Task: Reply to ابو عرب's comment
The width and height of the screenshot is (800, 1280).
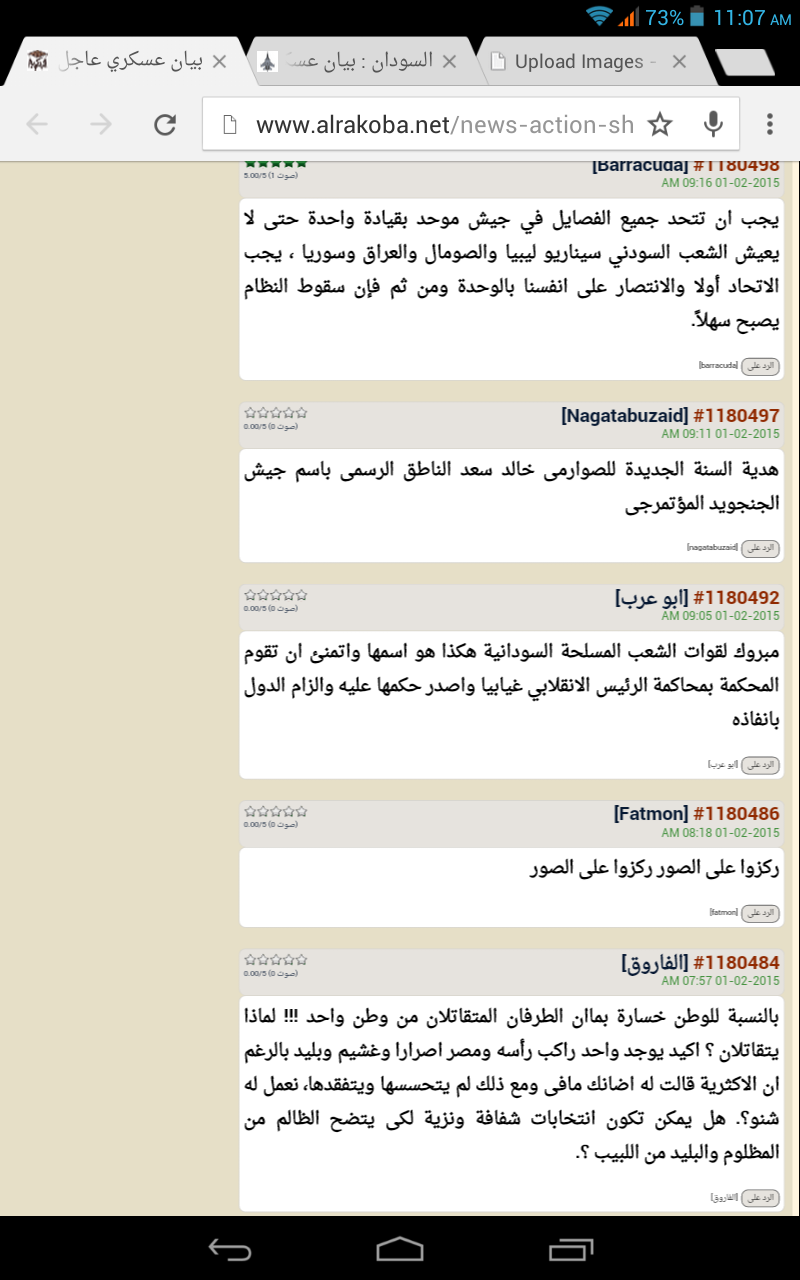Action: (761, 764)
